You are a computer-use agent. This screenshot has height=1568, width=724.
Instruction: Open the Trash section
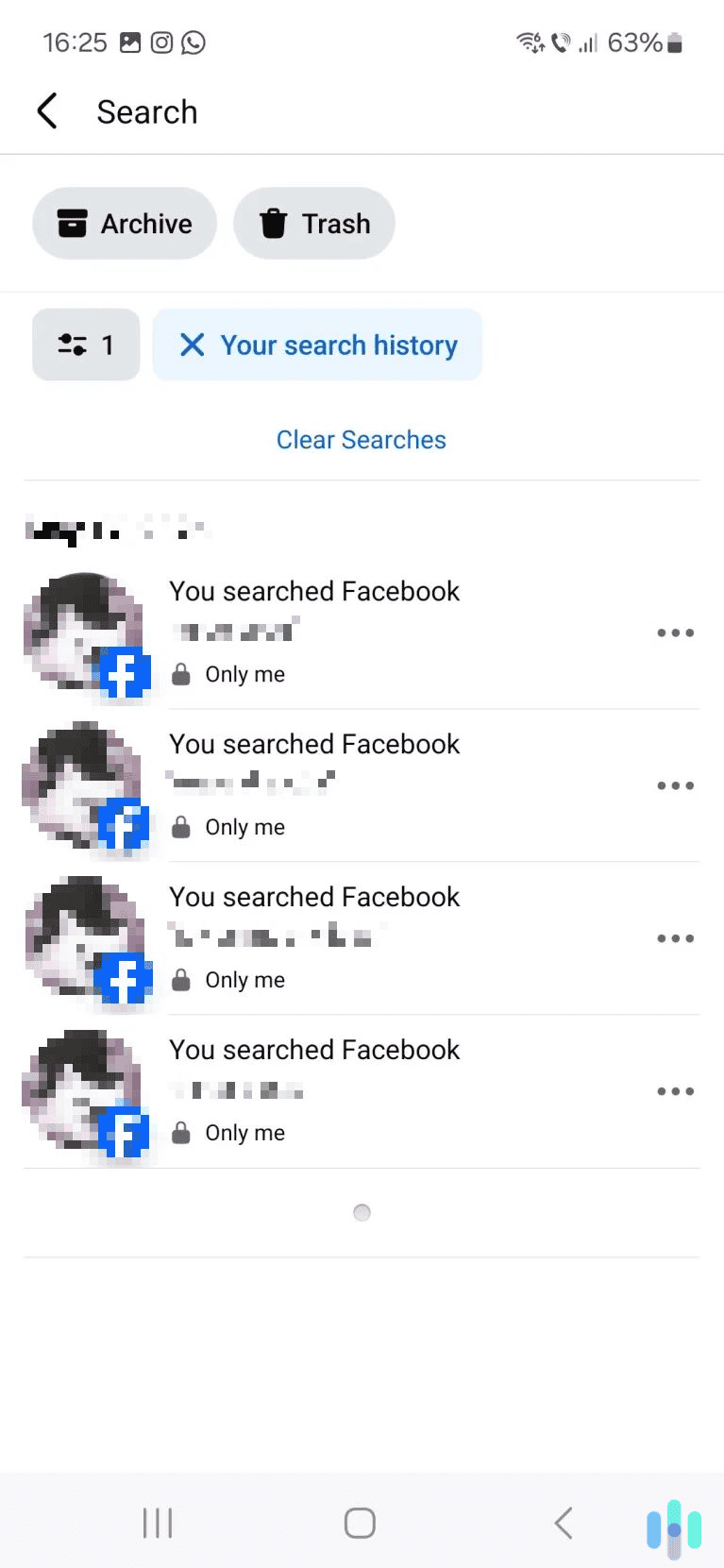314,223
